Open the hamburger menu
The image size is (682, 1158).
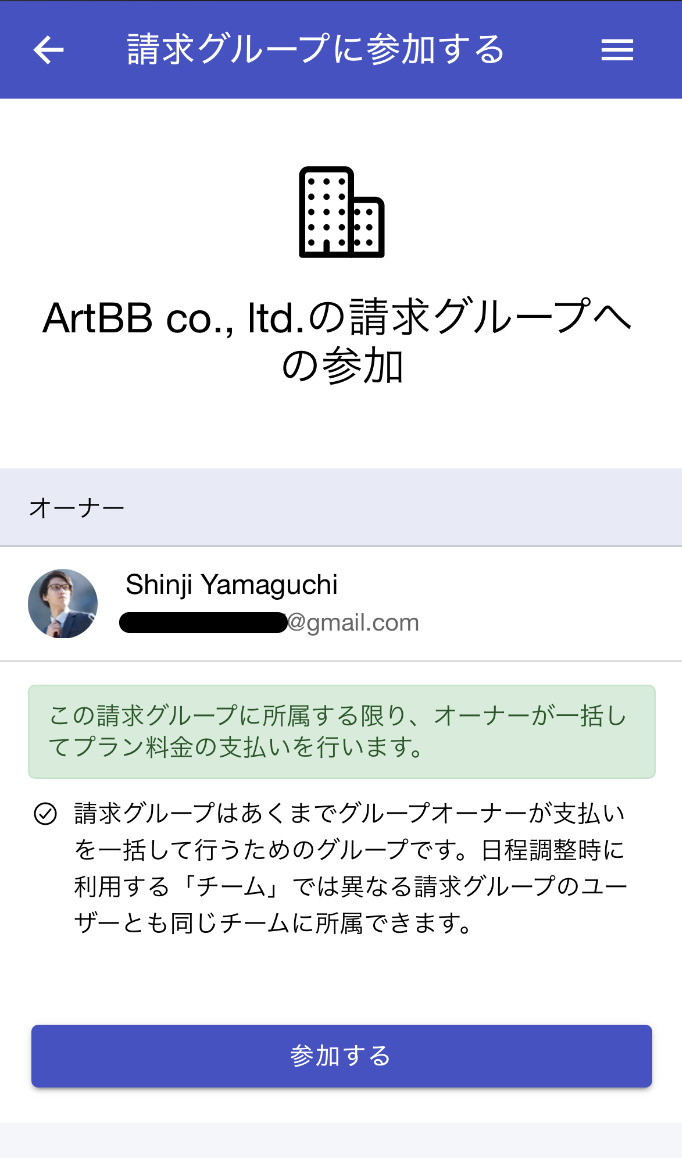point(617,50)
